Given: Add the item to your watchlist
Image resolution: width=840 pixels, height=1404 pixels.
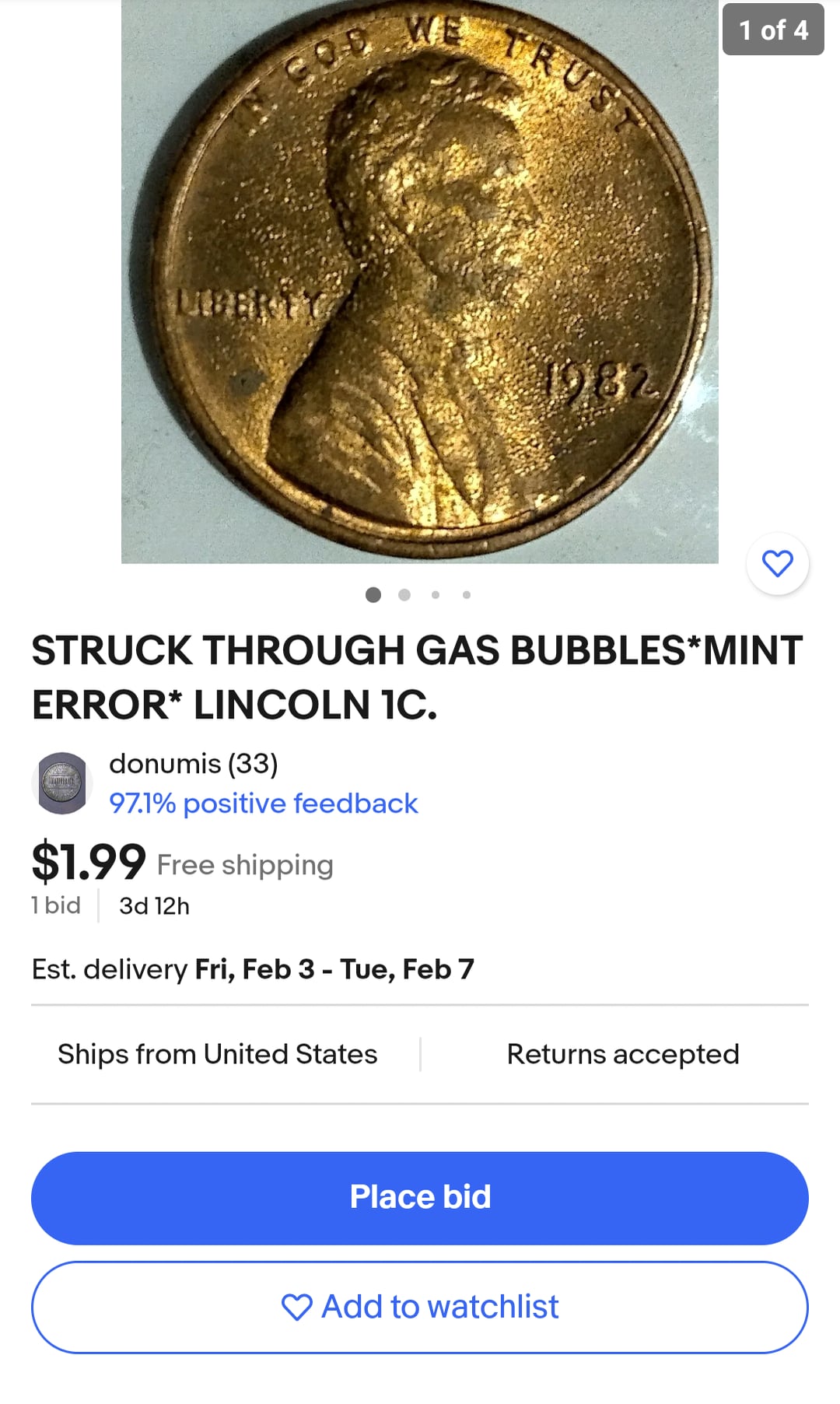Looking at the screenshot, I should [x=420, y=1307].
